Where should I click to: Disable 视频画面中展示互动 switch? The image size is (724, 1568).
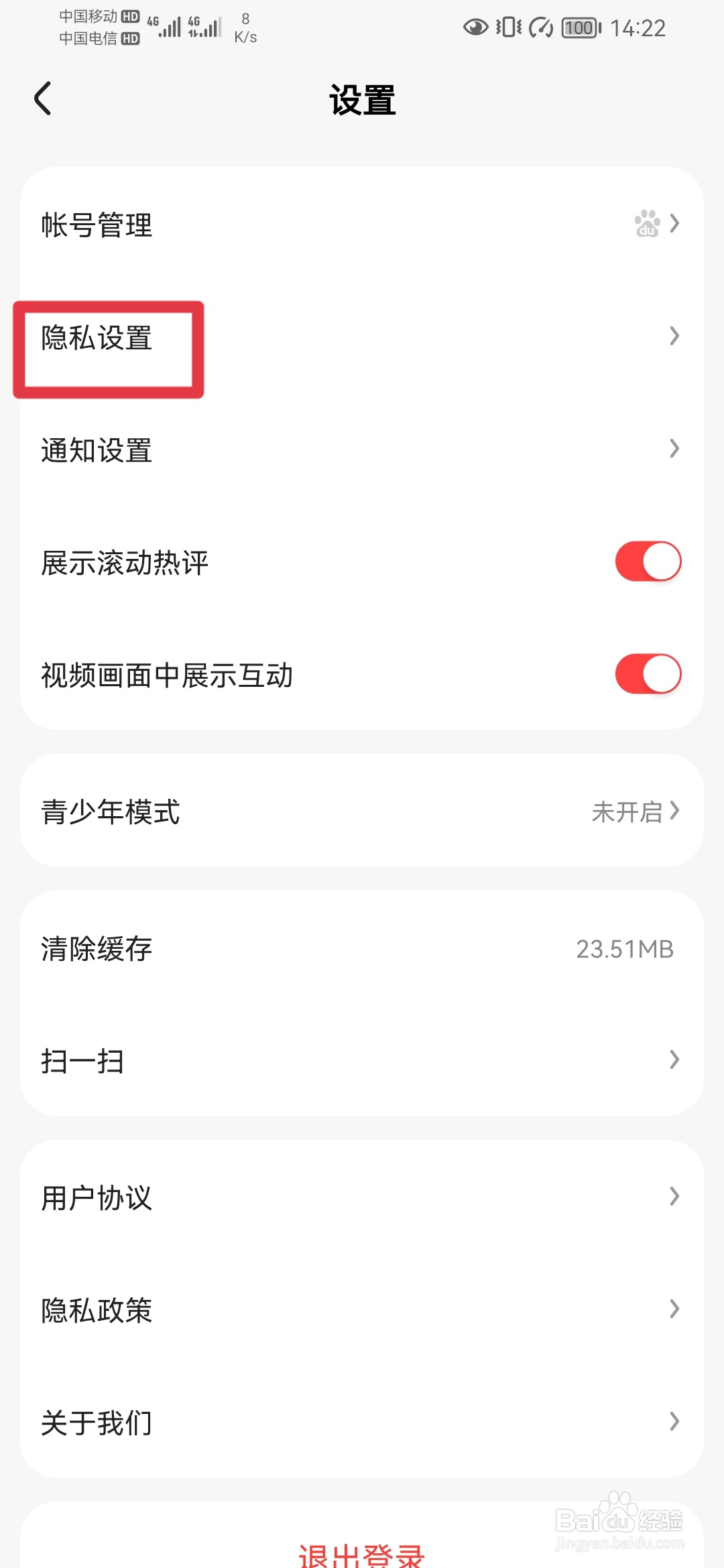pos(648,674)
